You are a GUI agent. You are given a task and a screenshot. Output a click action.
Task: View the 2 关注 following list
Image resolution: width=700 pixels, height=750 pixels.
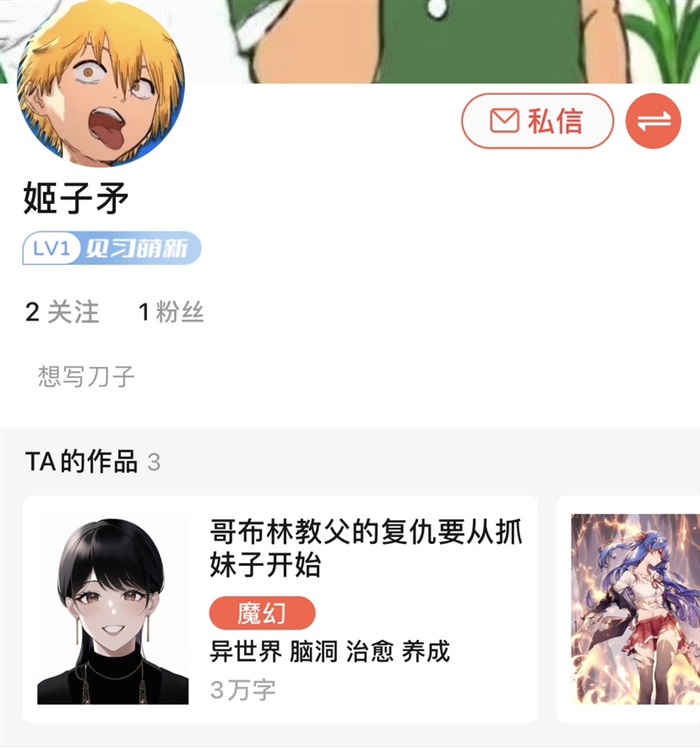click(x=62, y=312)
